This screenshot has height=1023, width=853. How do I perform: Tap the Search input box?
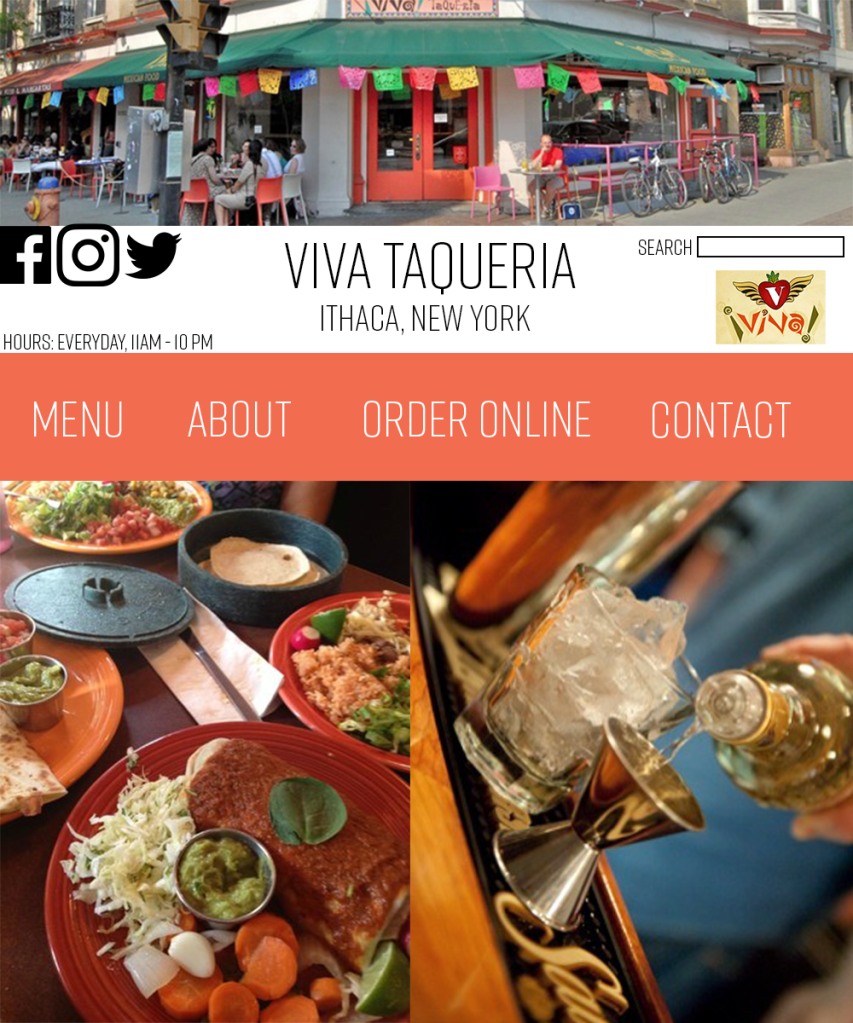pos(770,247)
